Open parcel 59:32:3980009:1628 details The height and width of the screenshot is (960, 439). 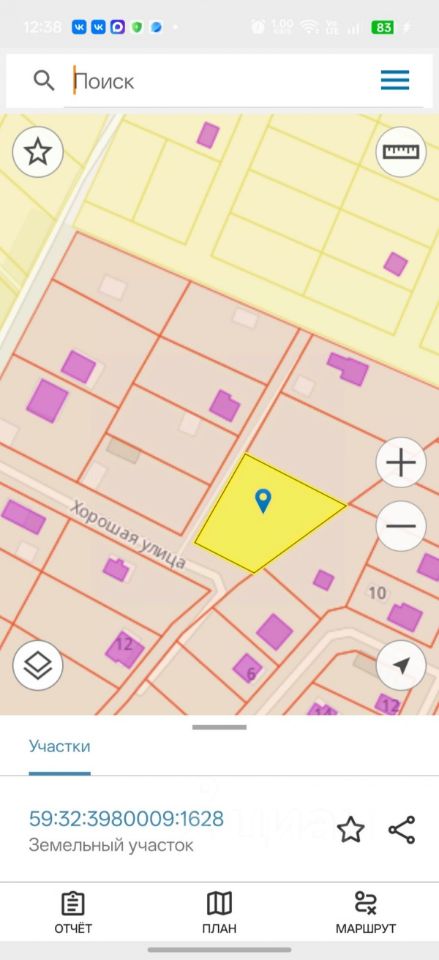click(x=126, y=819)
